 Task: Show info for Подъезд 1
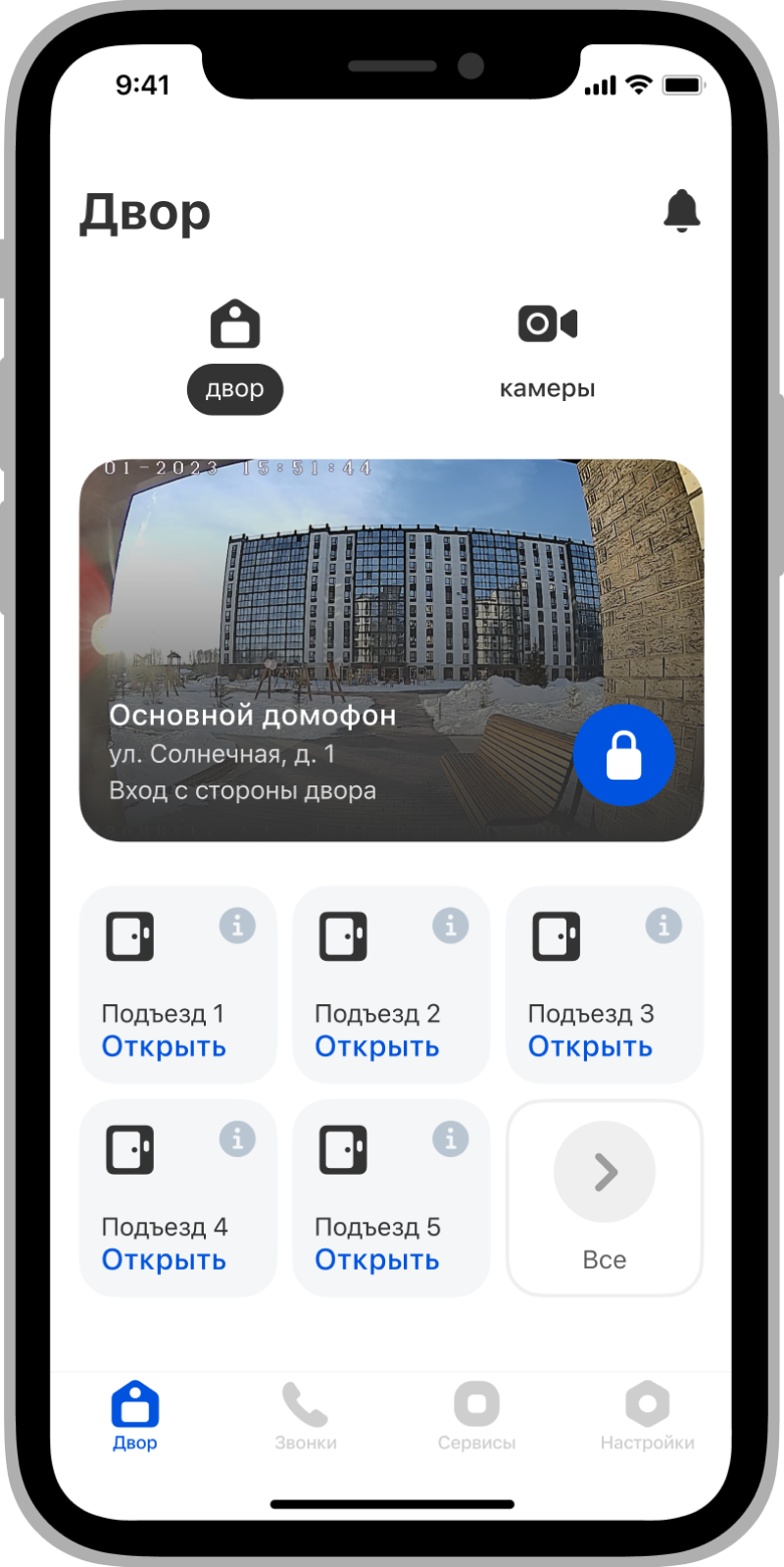237,926
